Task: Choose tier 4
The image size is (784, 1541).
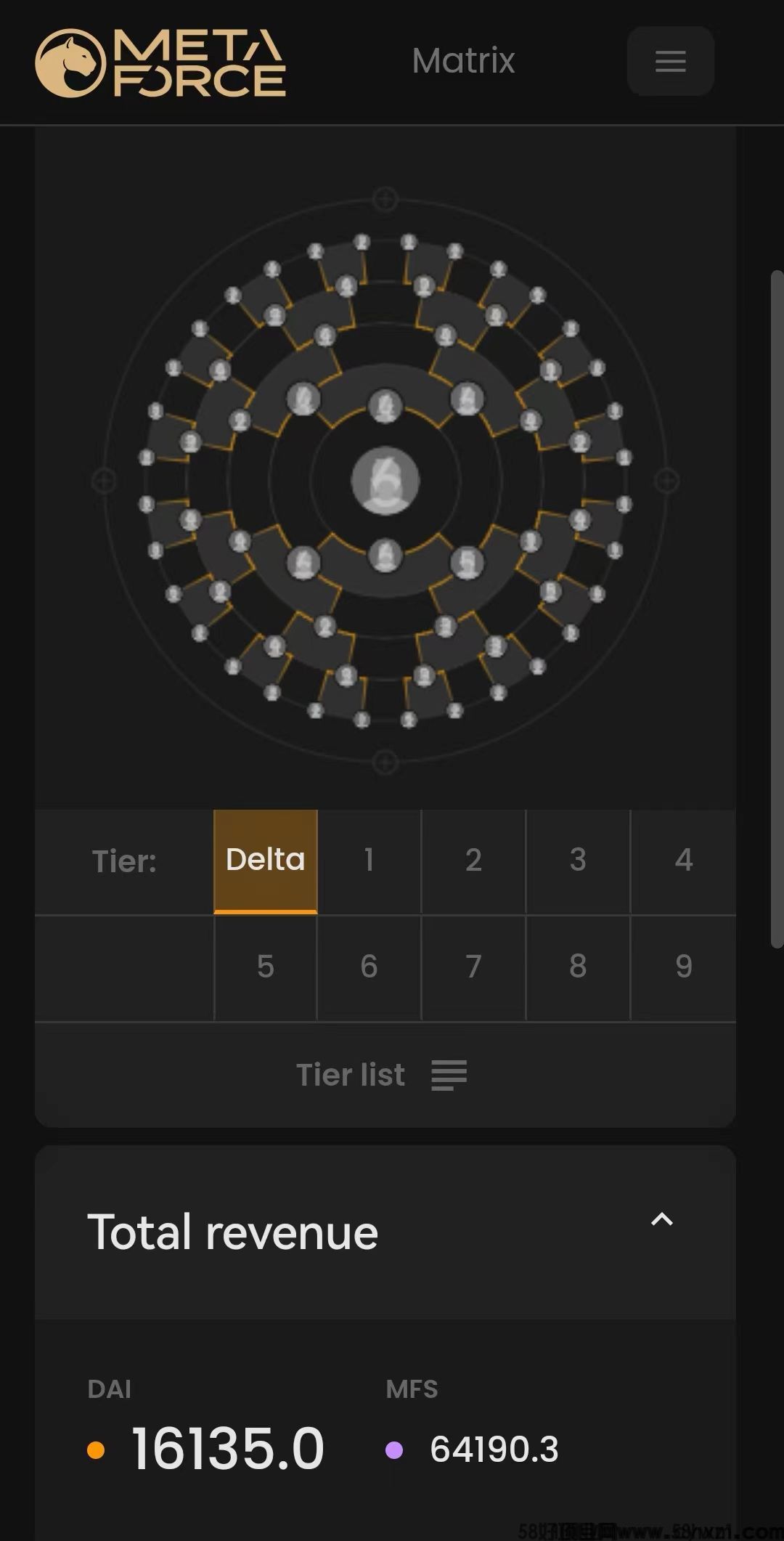Action: 683,861
